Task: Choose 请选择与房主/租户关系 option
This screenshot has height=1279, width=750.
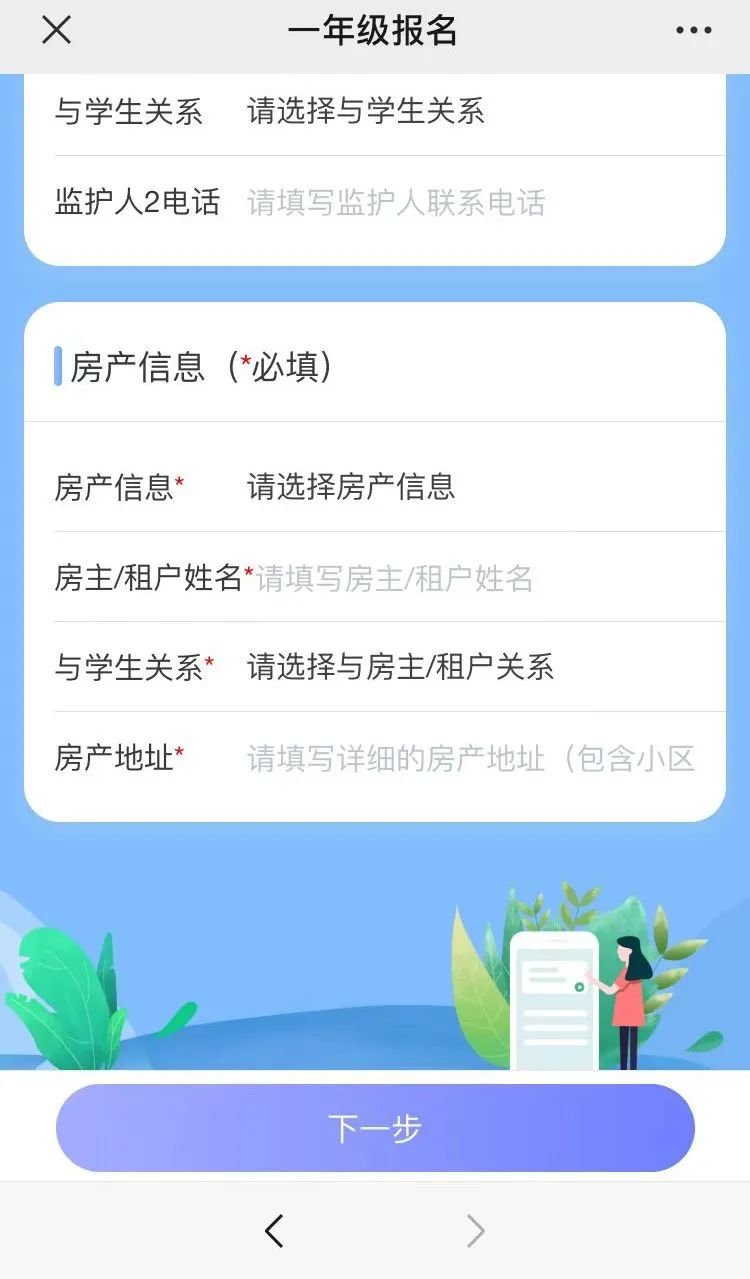Action: (400, 667)
